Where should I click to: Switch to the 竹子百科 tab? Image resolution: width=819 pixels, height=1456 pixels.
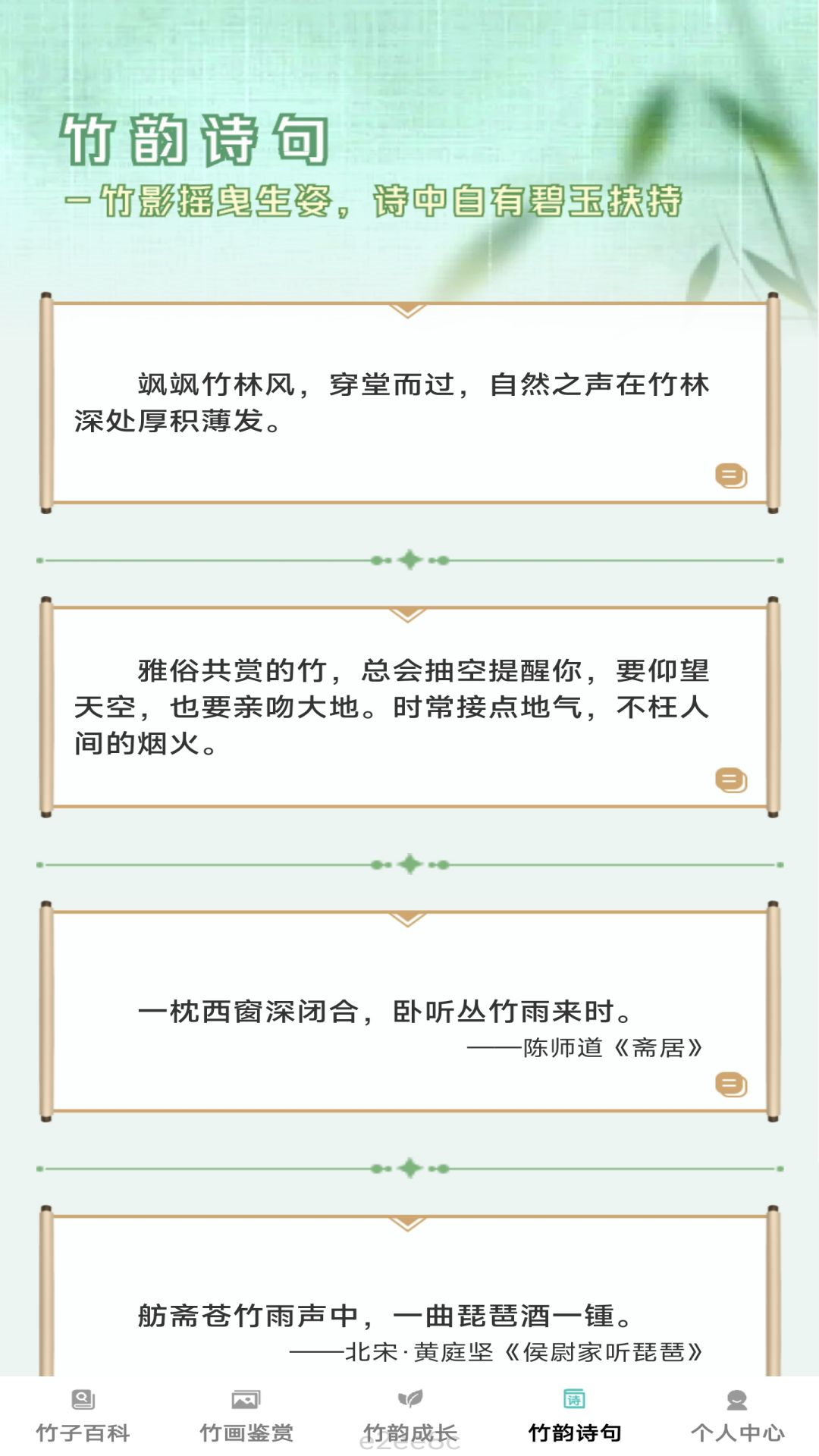[83, 1416]
